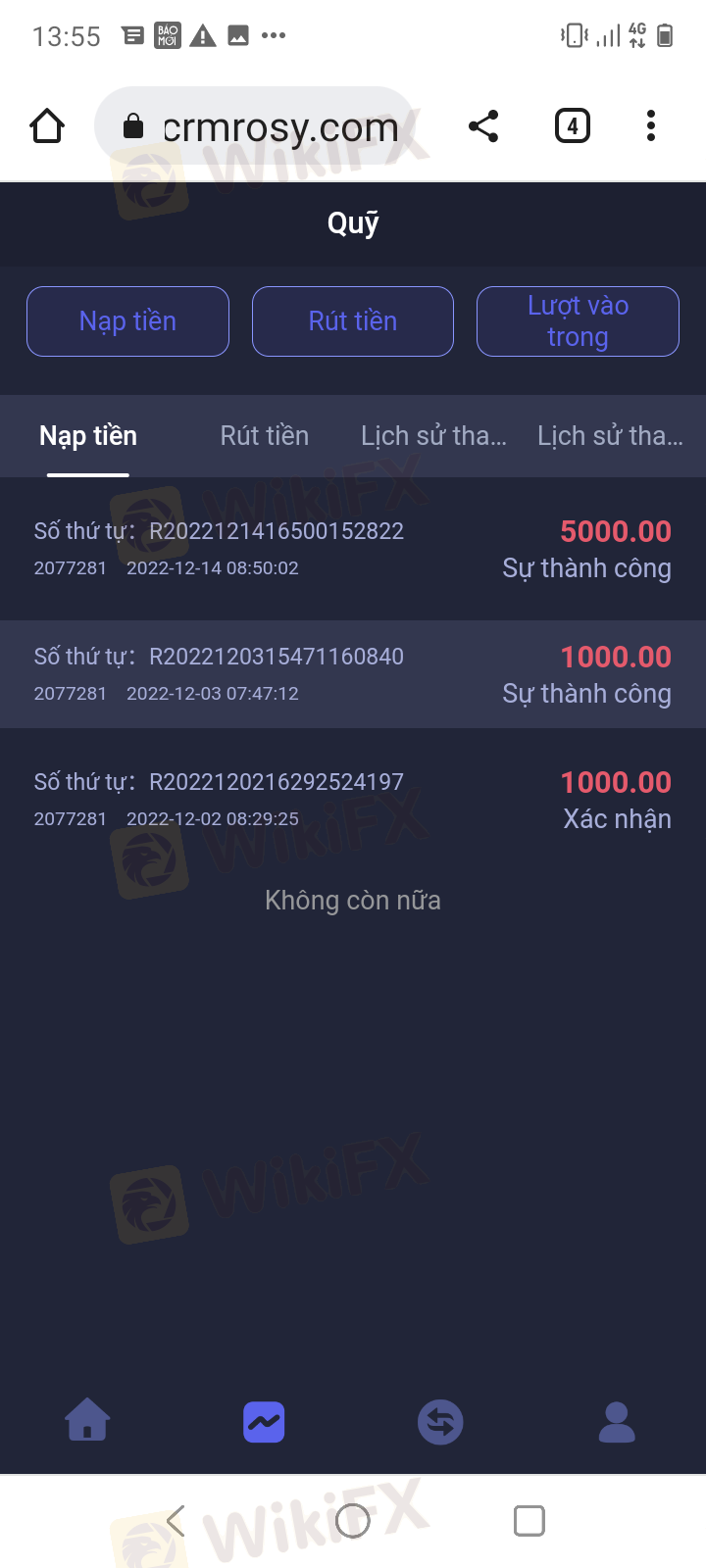Open deposit record R2022120315471160840

tap(353, 674)
